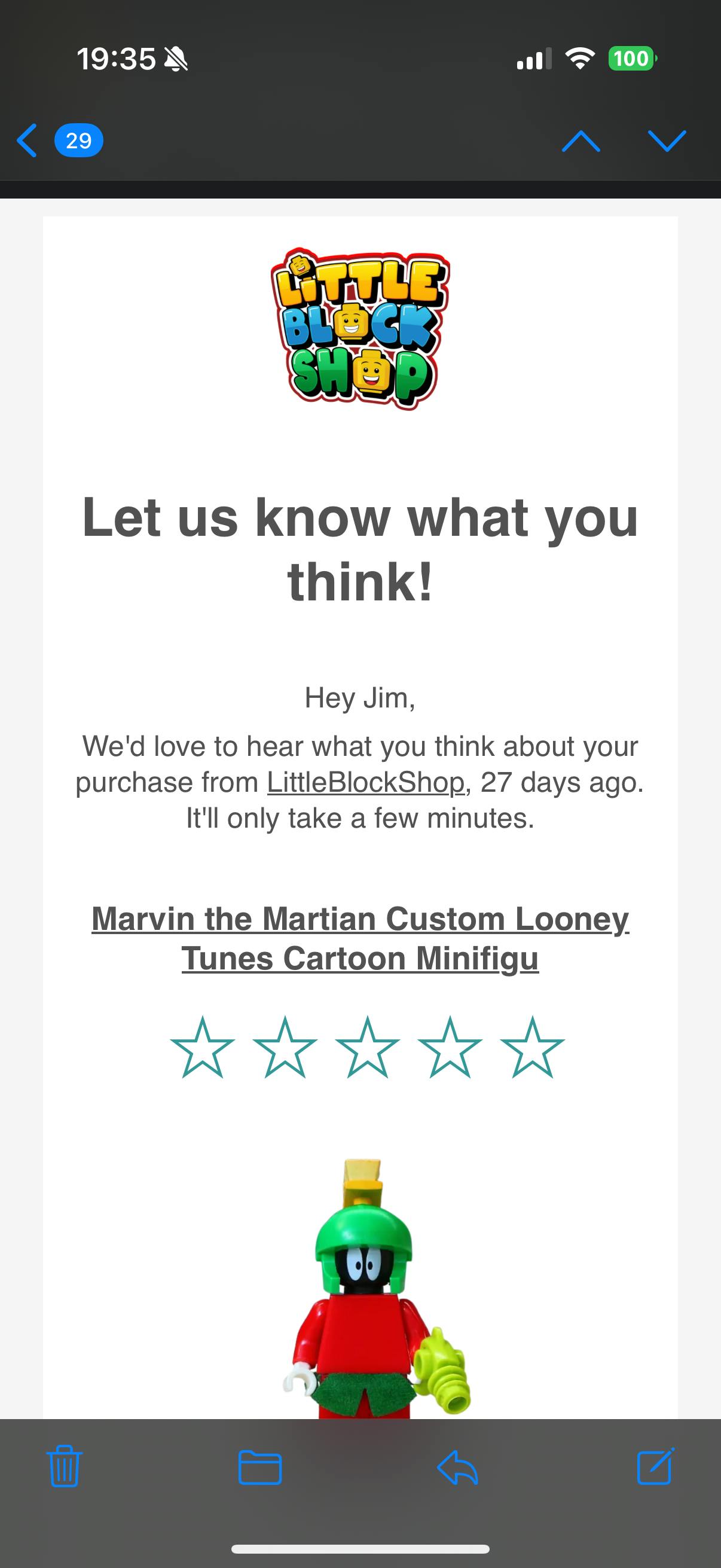Give a two-star rating
721x1568 pixels.
point(285,1048)
